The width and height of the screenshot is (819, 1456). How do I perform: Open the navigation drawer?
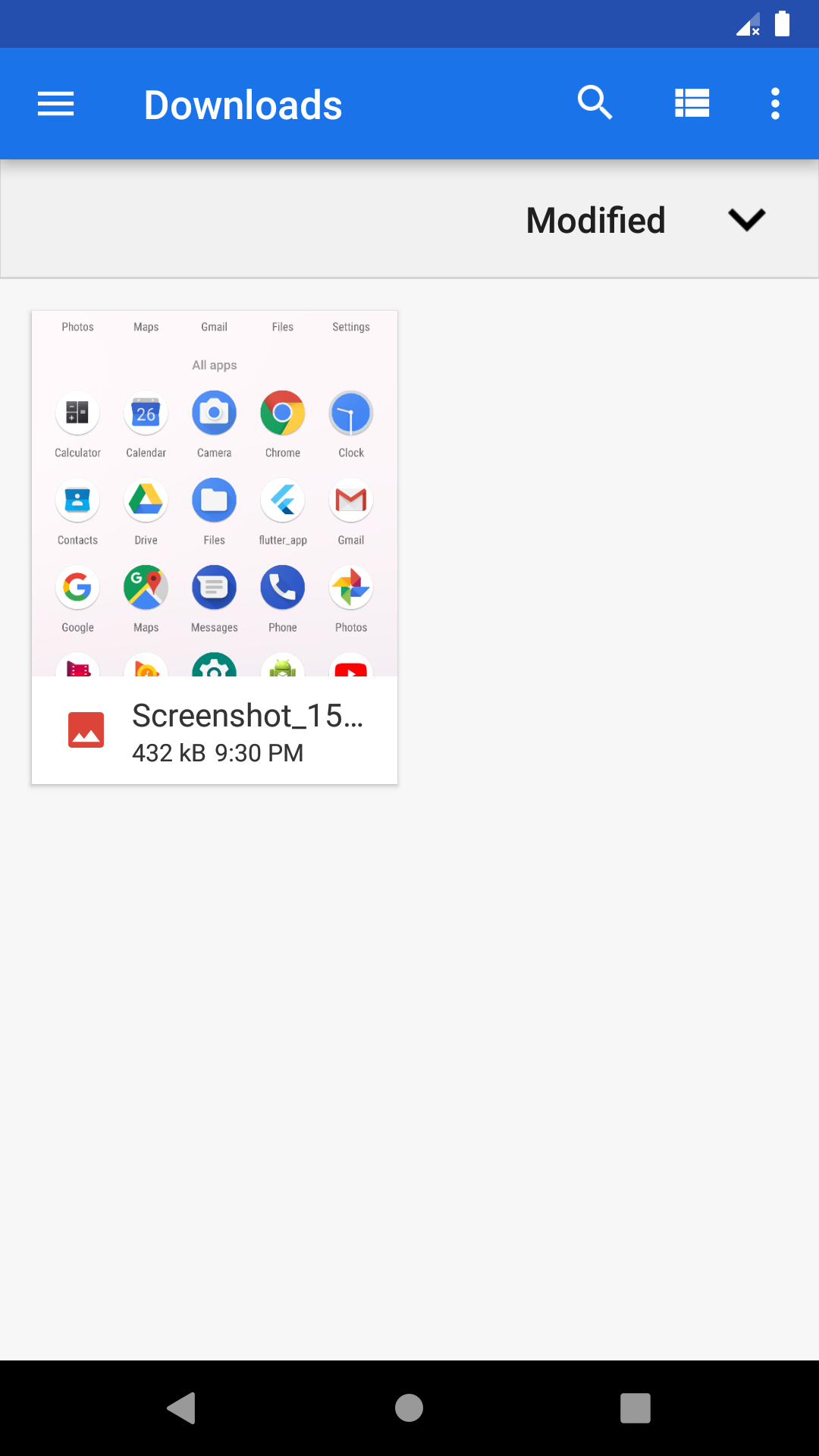tap(55, 103)
